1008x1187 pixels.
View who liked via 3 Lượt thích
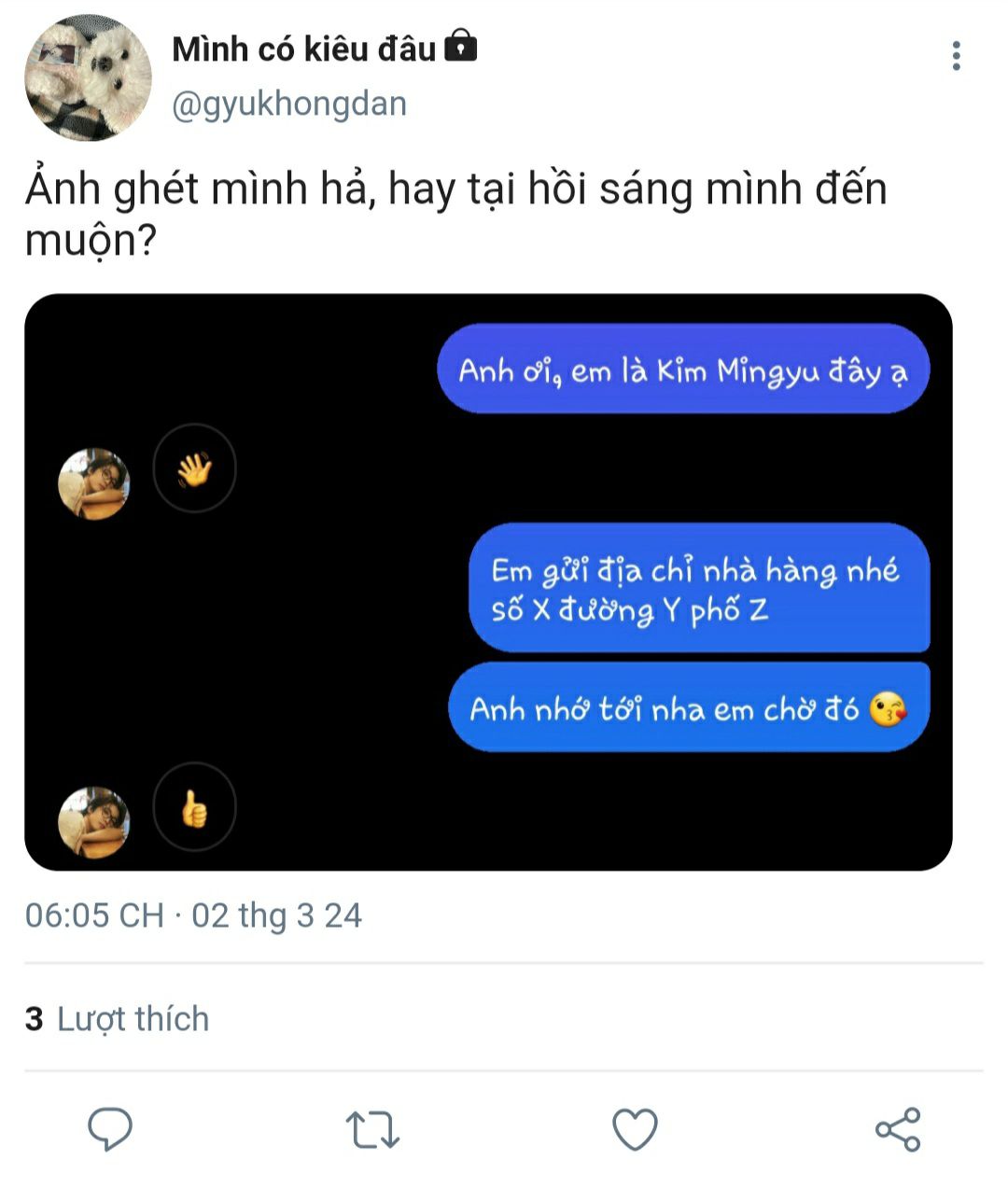click(x=118, y=1018)
